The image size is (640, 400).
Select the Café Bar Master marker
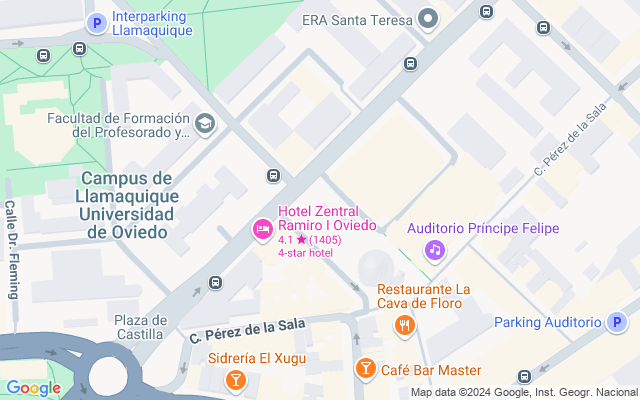point(365,369)
